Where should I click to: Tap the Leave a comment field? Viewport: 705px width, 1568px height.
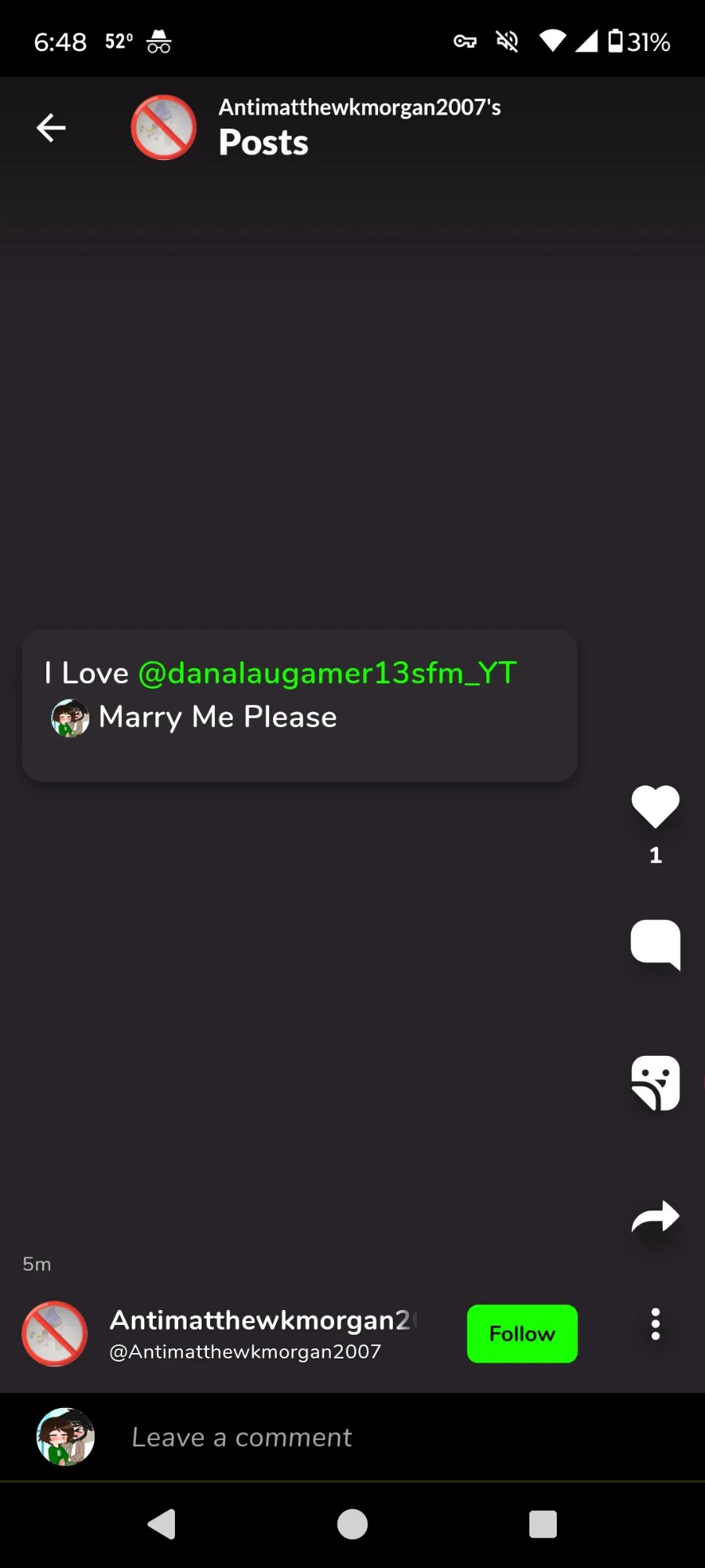(353, 1437)
